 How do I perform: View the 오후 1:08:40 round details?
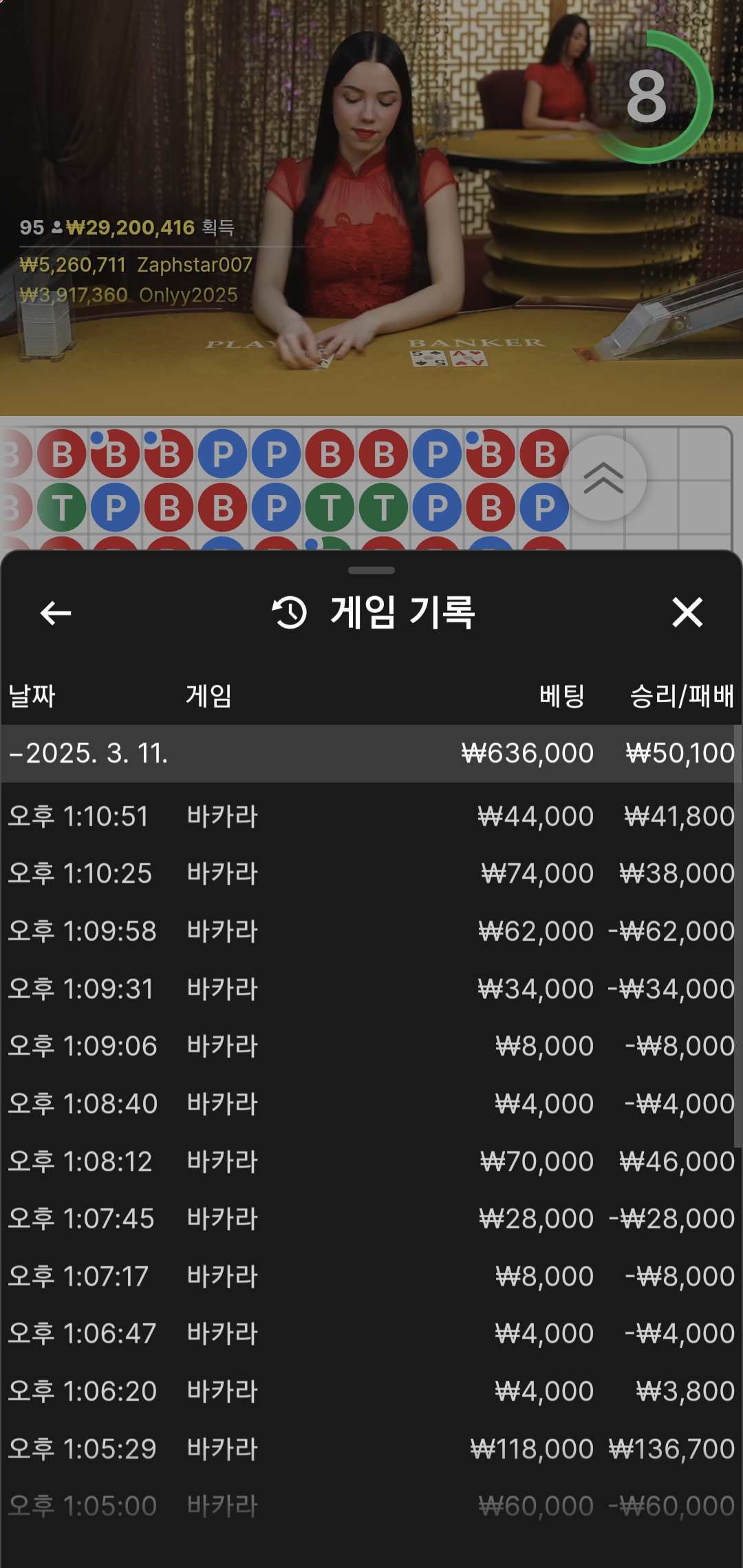[x=371, y=1104]
